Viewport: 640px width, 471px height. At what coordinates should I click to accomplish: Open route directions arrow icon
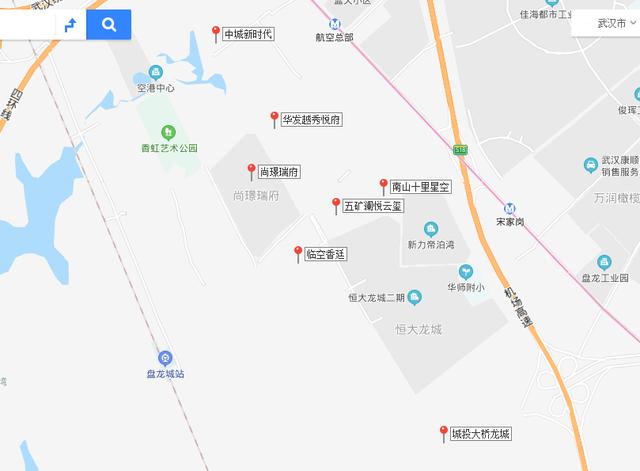coord(70,24)
